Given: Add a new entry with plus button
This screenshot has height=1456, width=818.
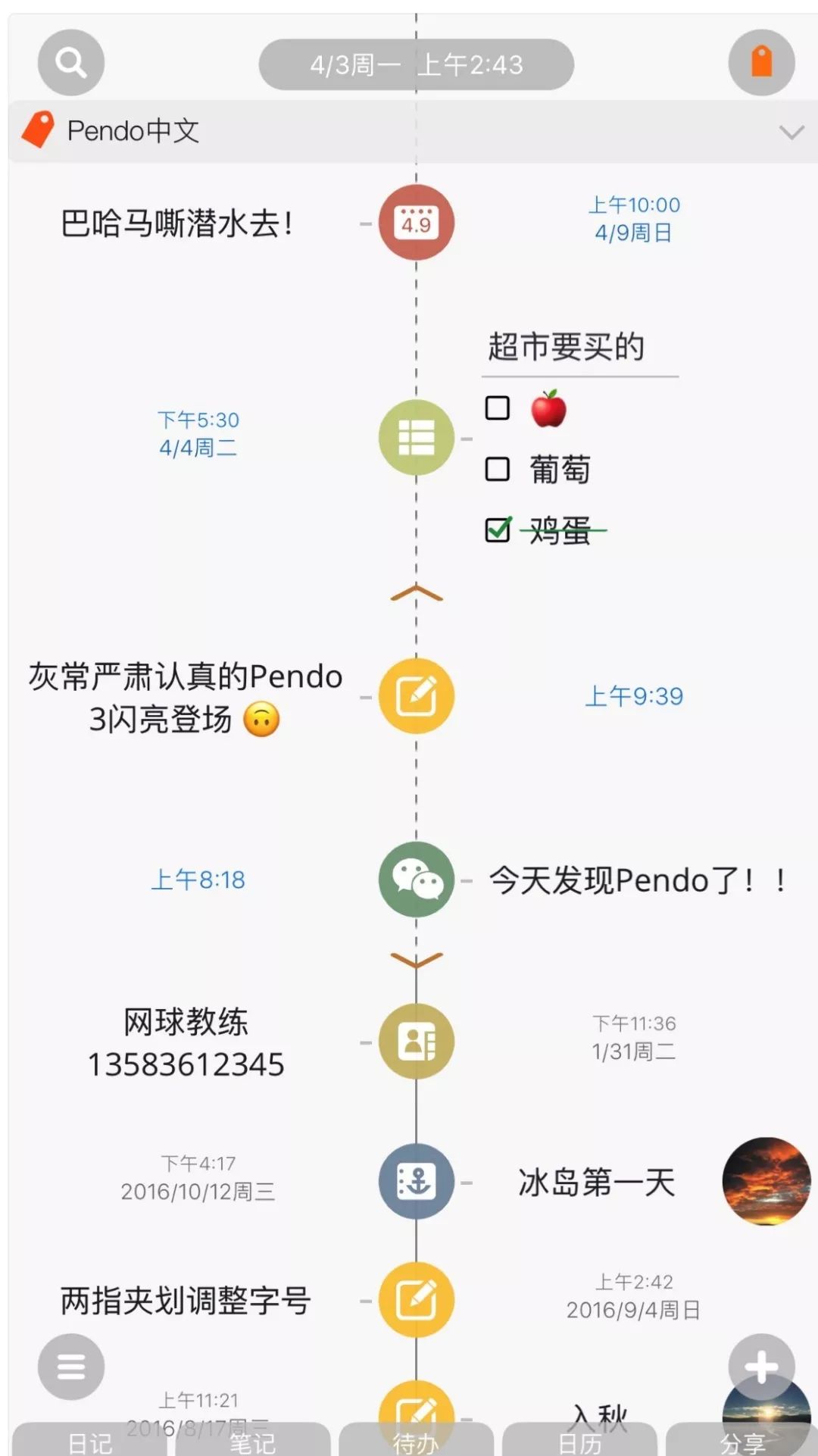Looking at the screenshot, I should tap(761, 1367).
